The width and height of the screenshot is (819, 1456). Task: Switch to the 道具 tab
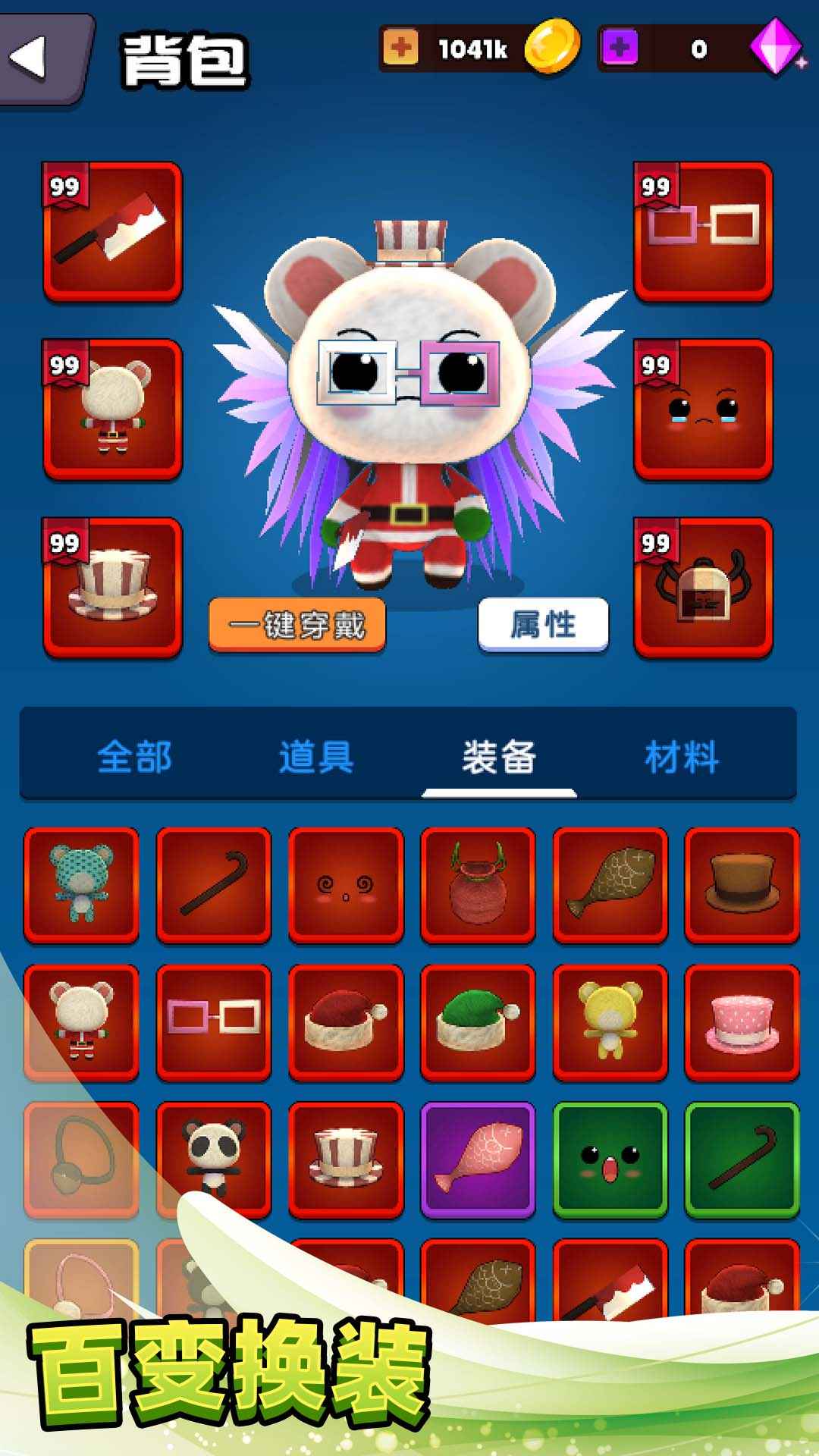pyautogui.click(x=316, y=757)
